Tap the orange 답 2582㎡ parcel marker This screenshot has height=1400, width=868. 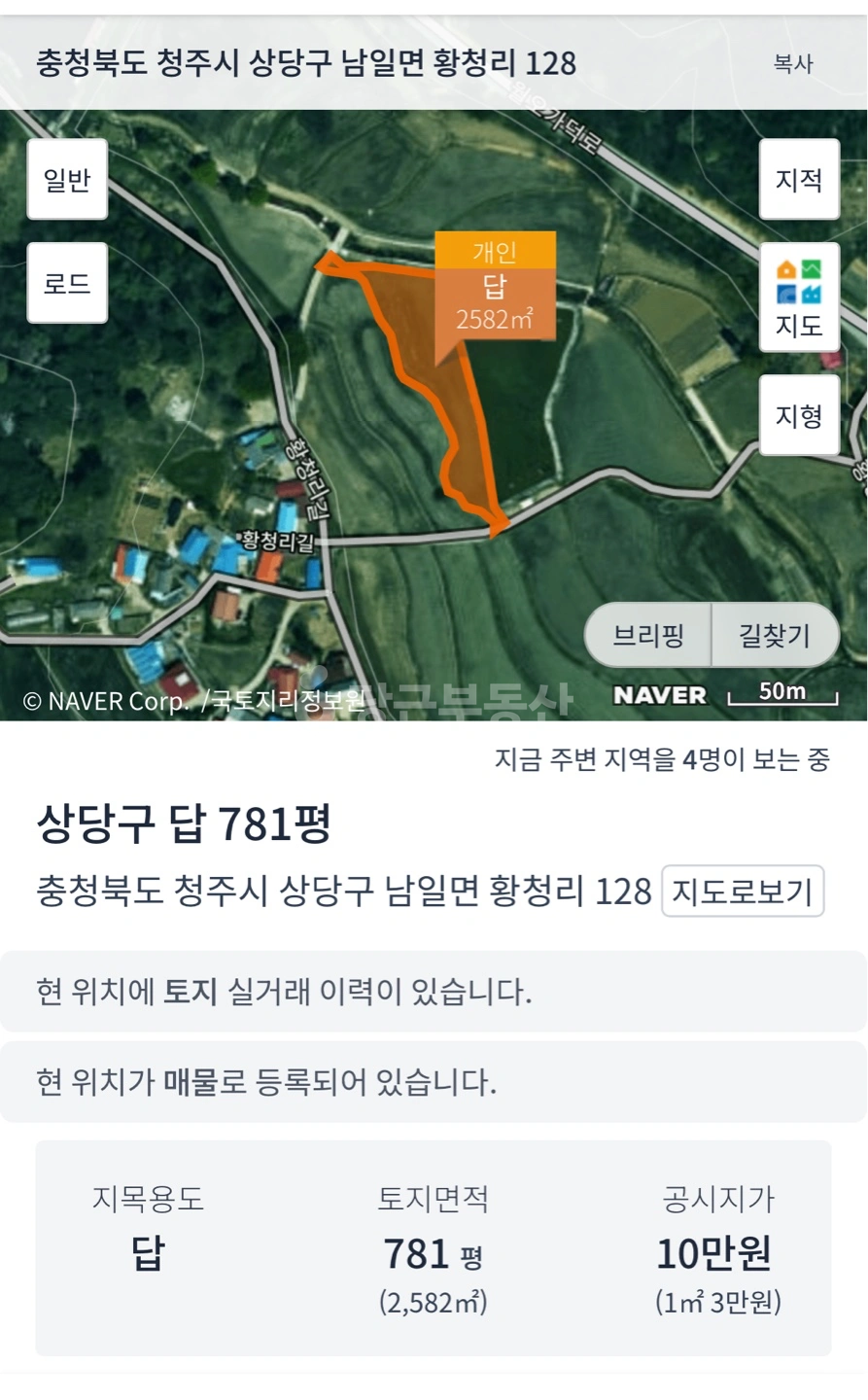495,287
